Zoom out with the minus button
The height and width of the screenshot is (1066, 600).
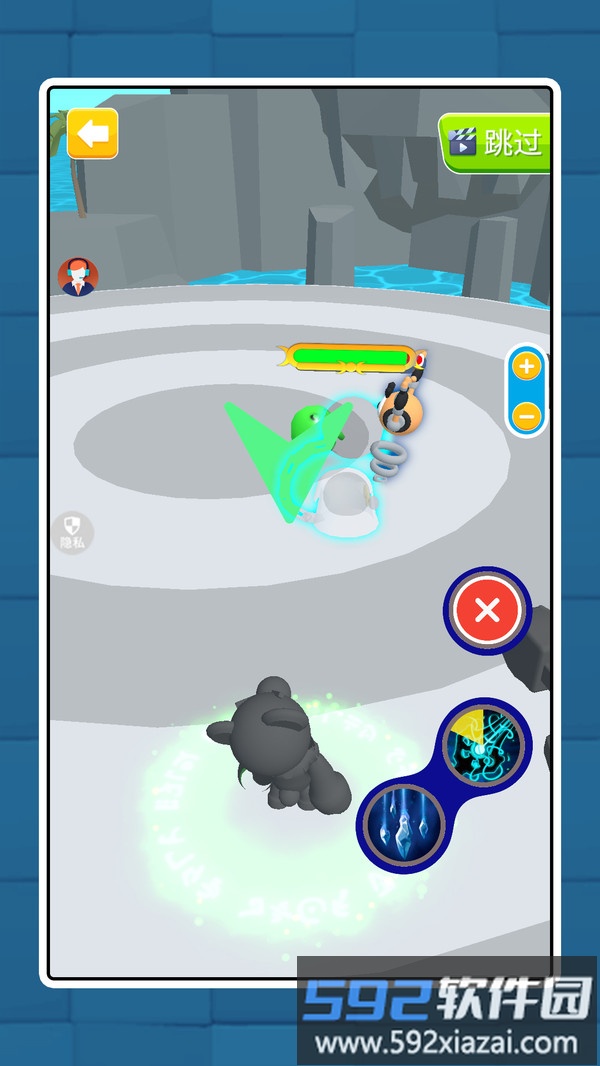(527, 414)
